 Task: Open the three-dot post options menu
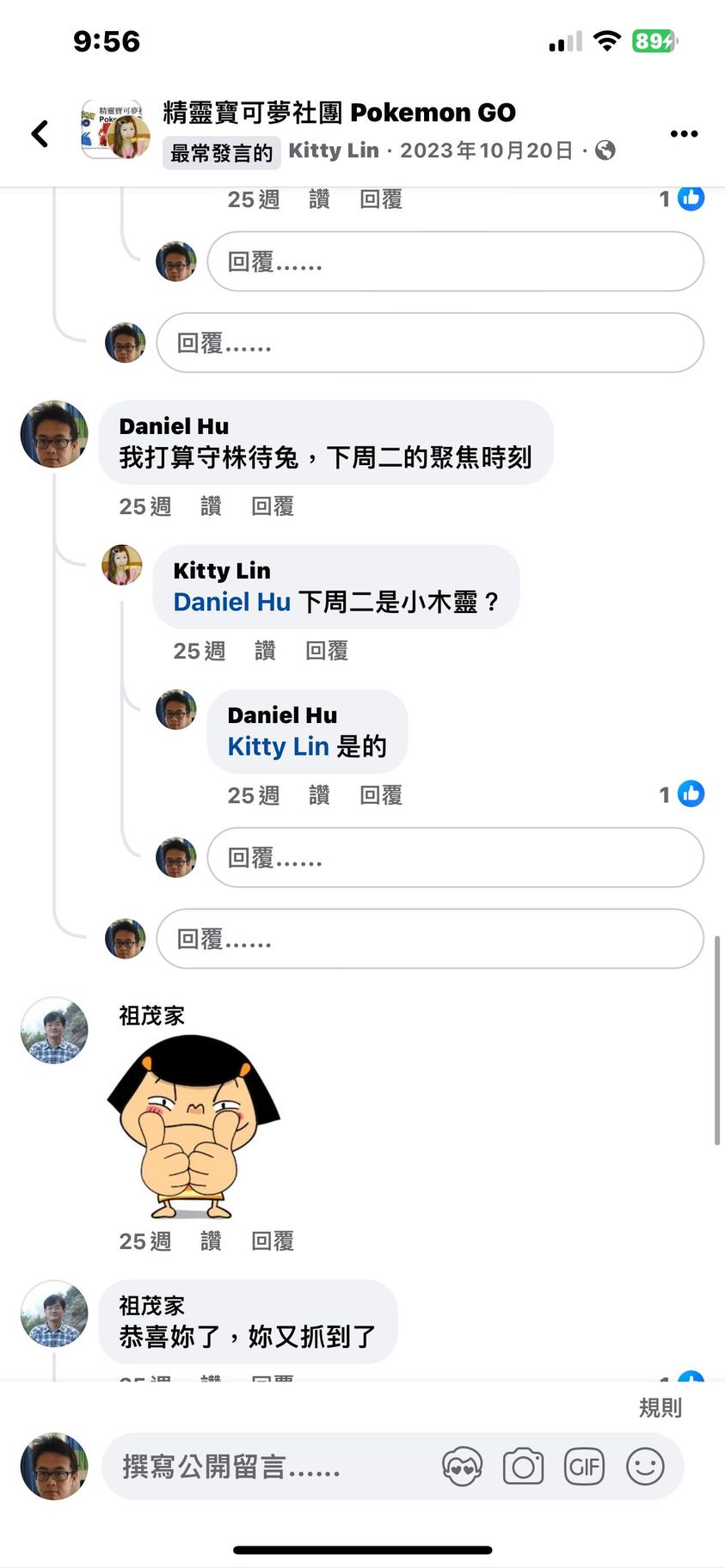coord(684,133)
